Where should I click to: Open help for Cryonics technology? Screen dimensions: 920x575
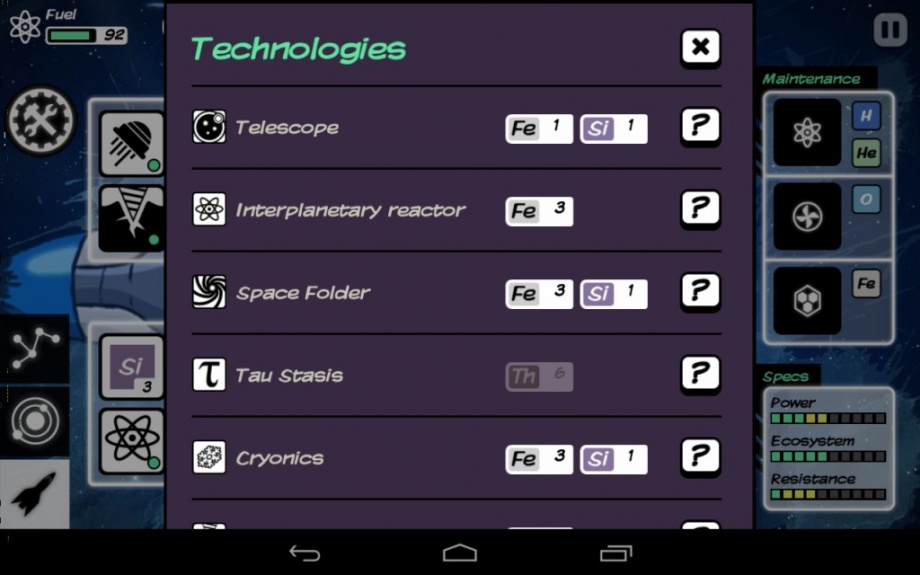(700, 457)
